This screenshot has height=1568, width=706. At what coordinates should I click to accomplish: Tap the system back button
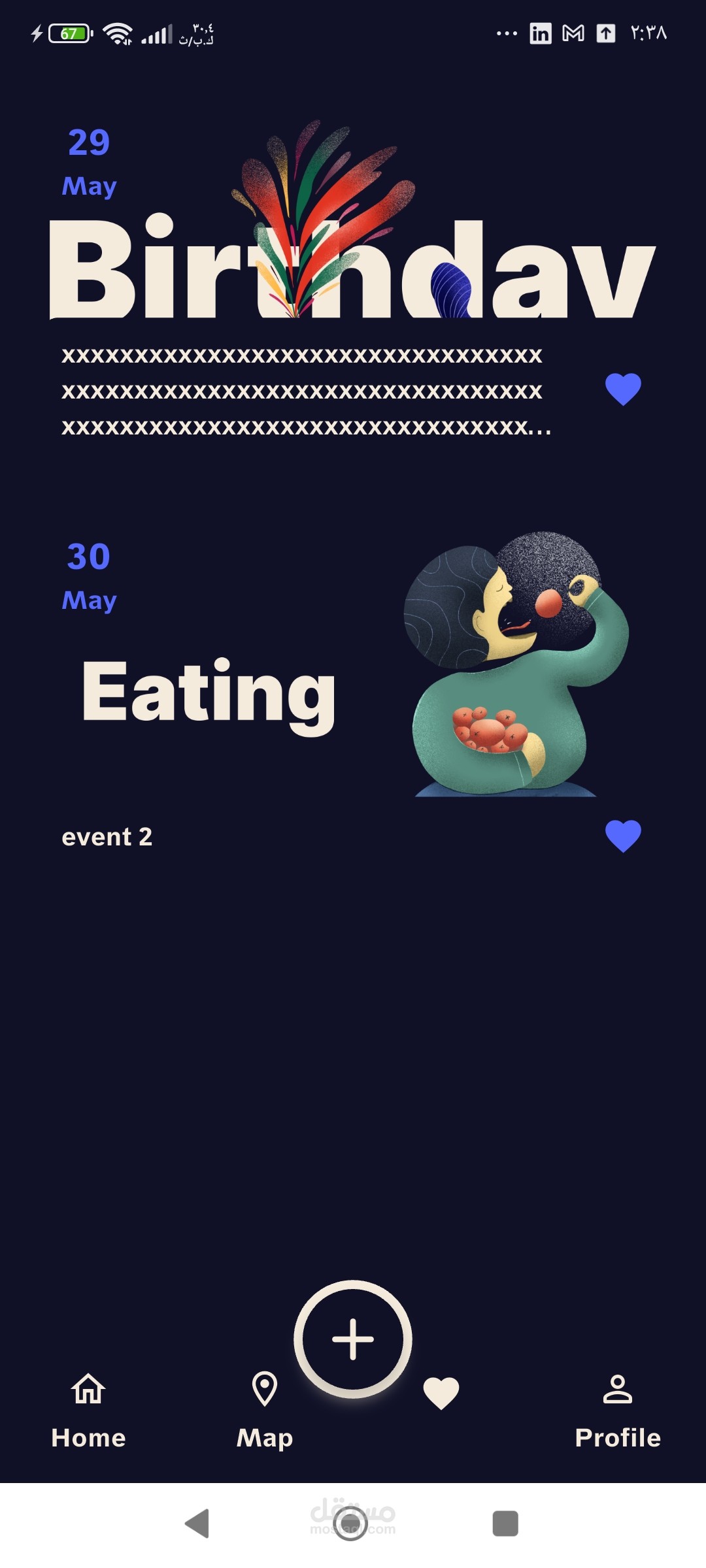tap(197, 1524)
